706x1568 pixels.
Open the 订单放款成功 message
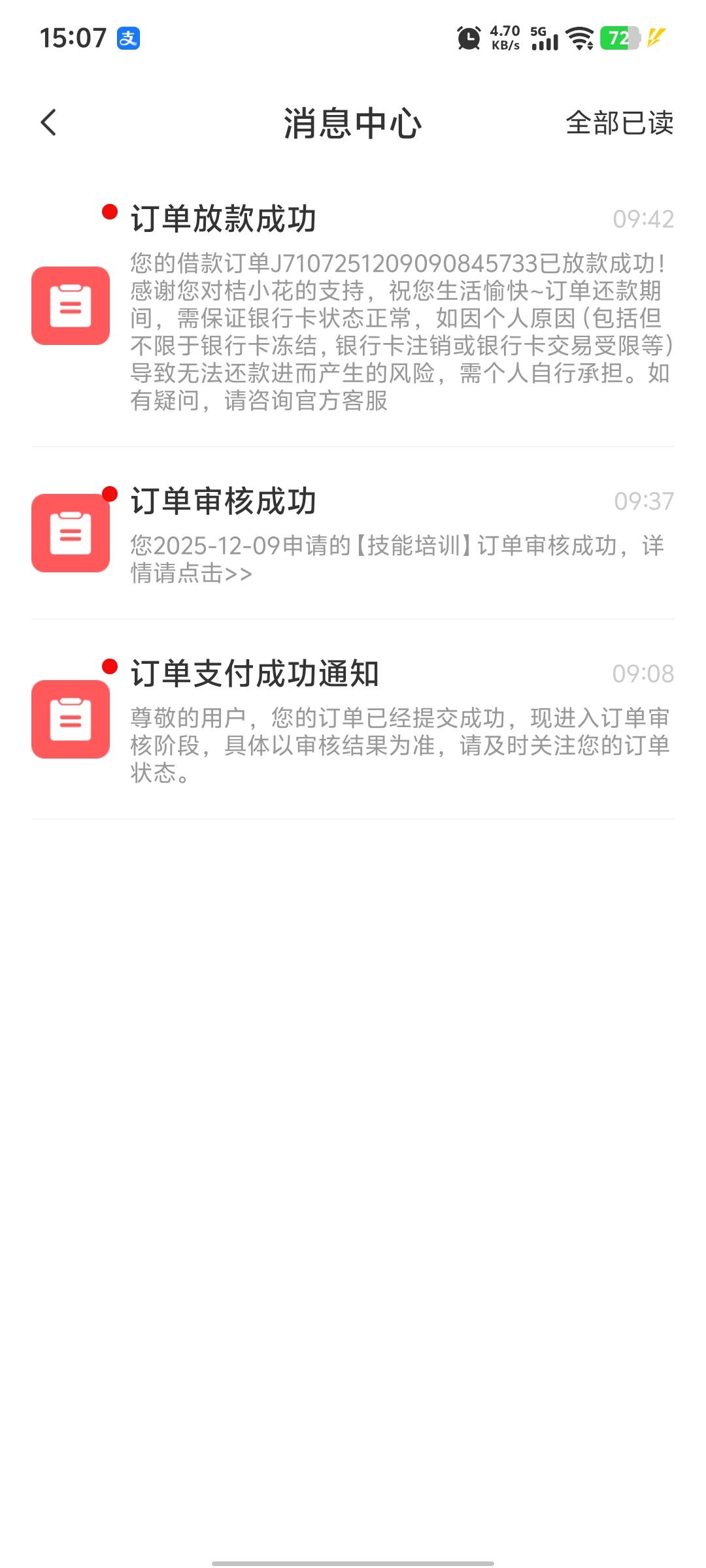click(x=353, y=307)
